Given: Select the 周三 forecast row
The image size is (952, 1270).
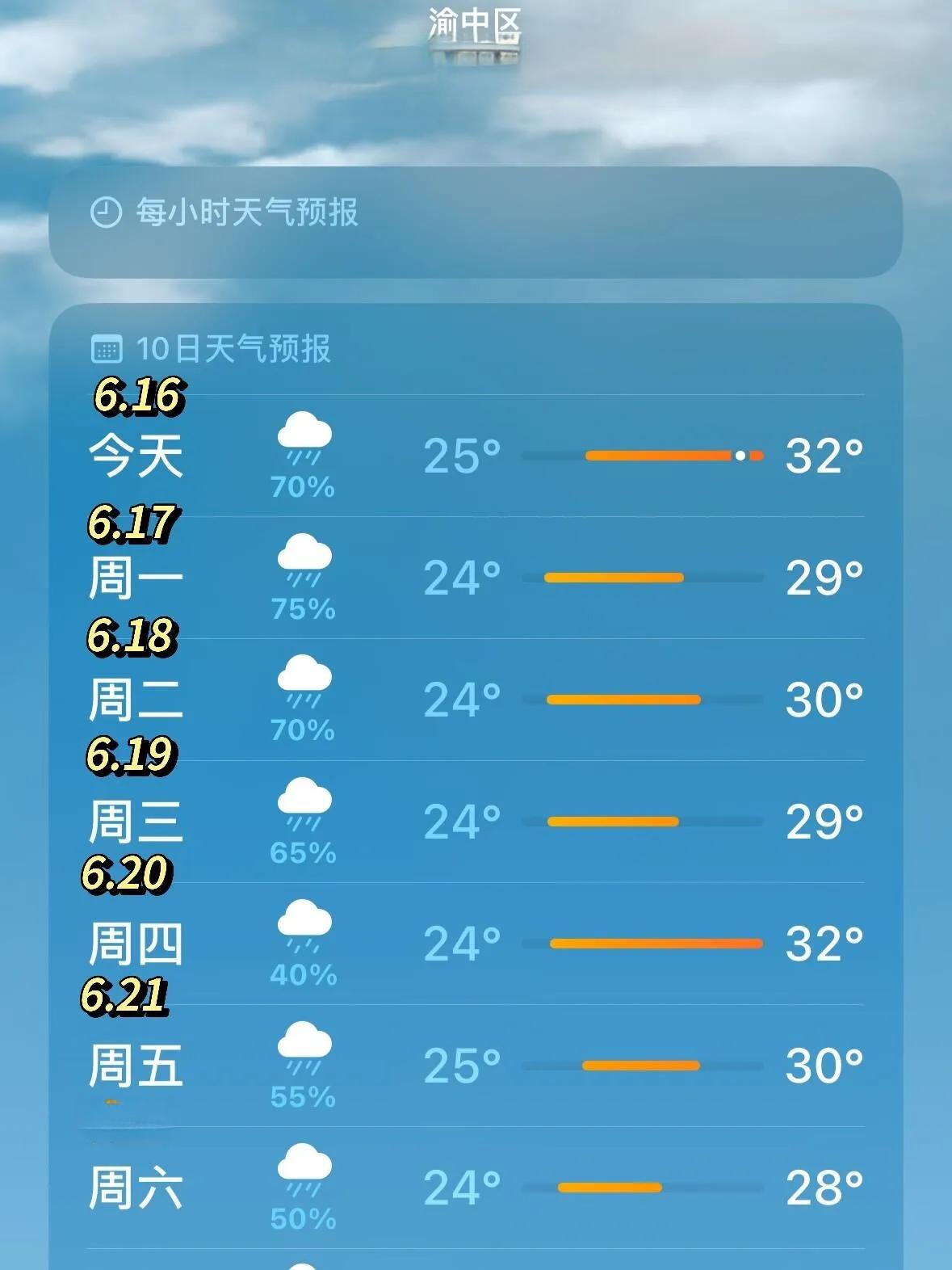Looking at the screenshot, I should click(475, 822).
